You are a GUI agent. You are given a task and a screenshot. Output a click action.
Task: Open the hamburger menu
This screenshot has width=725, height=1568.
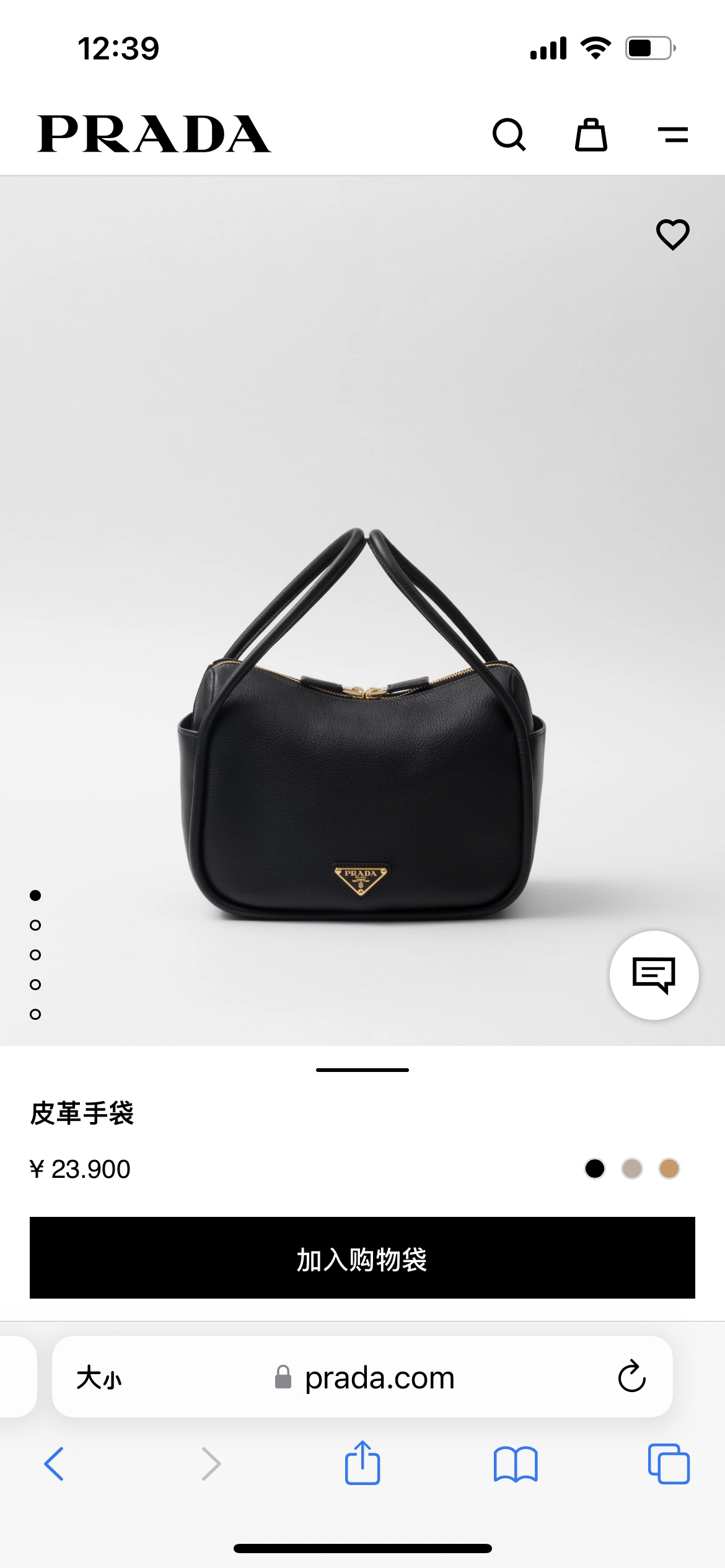coord(673,134)
